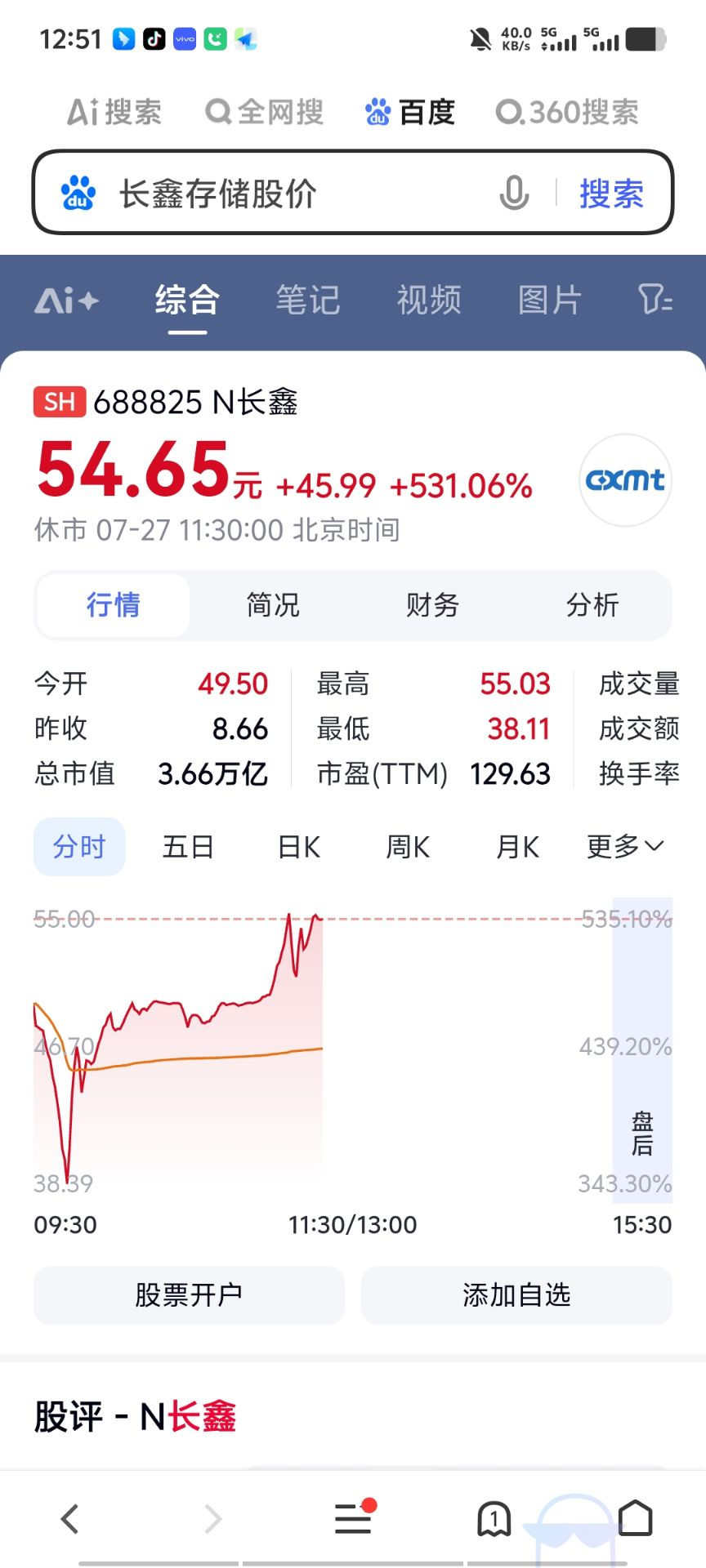Select the 简况 stock tab

tap(273, 605)
